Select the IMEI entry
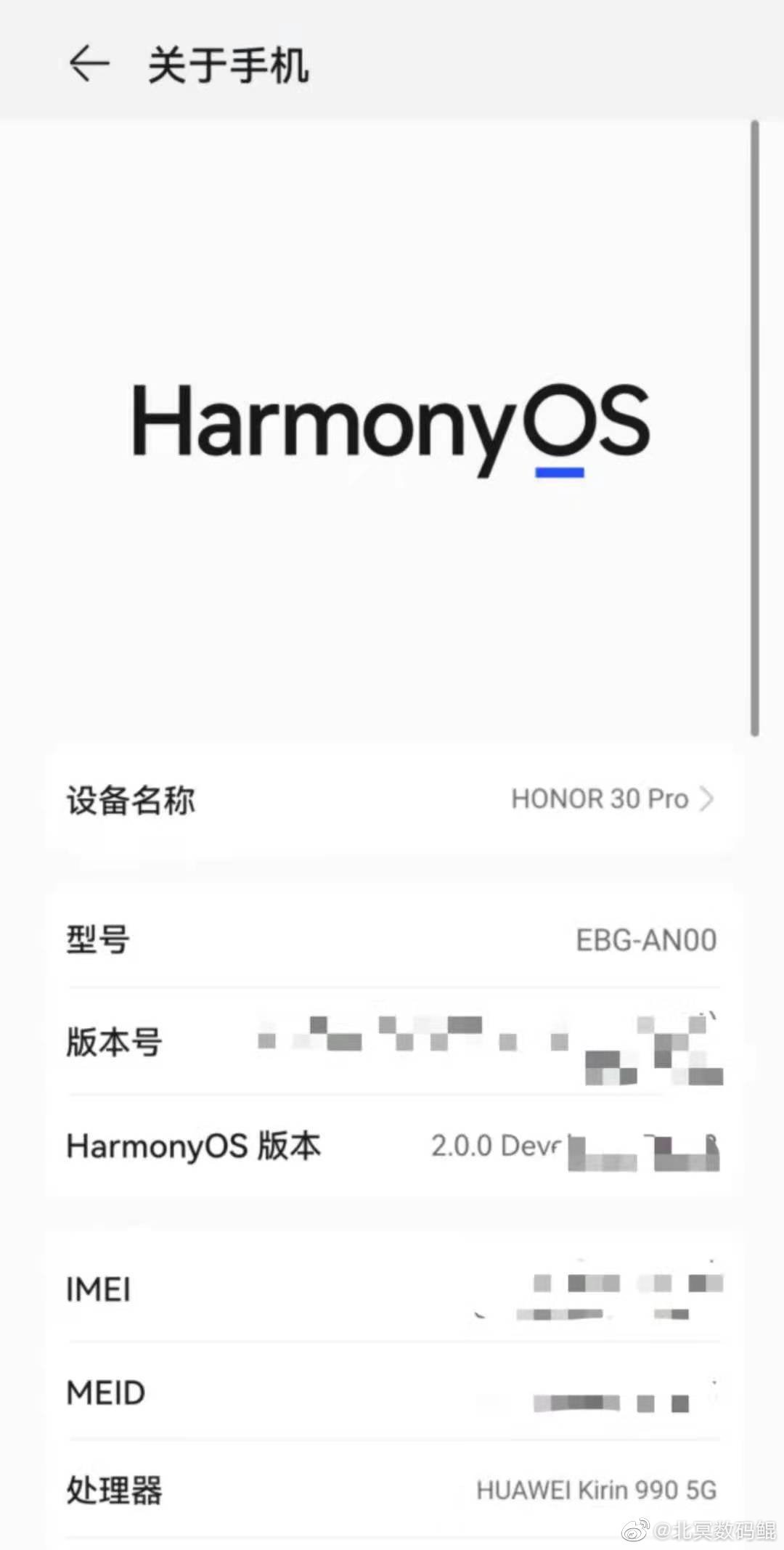This screenshot has height=1550, width=784. [392, 1291]
